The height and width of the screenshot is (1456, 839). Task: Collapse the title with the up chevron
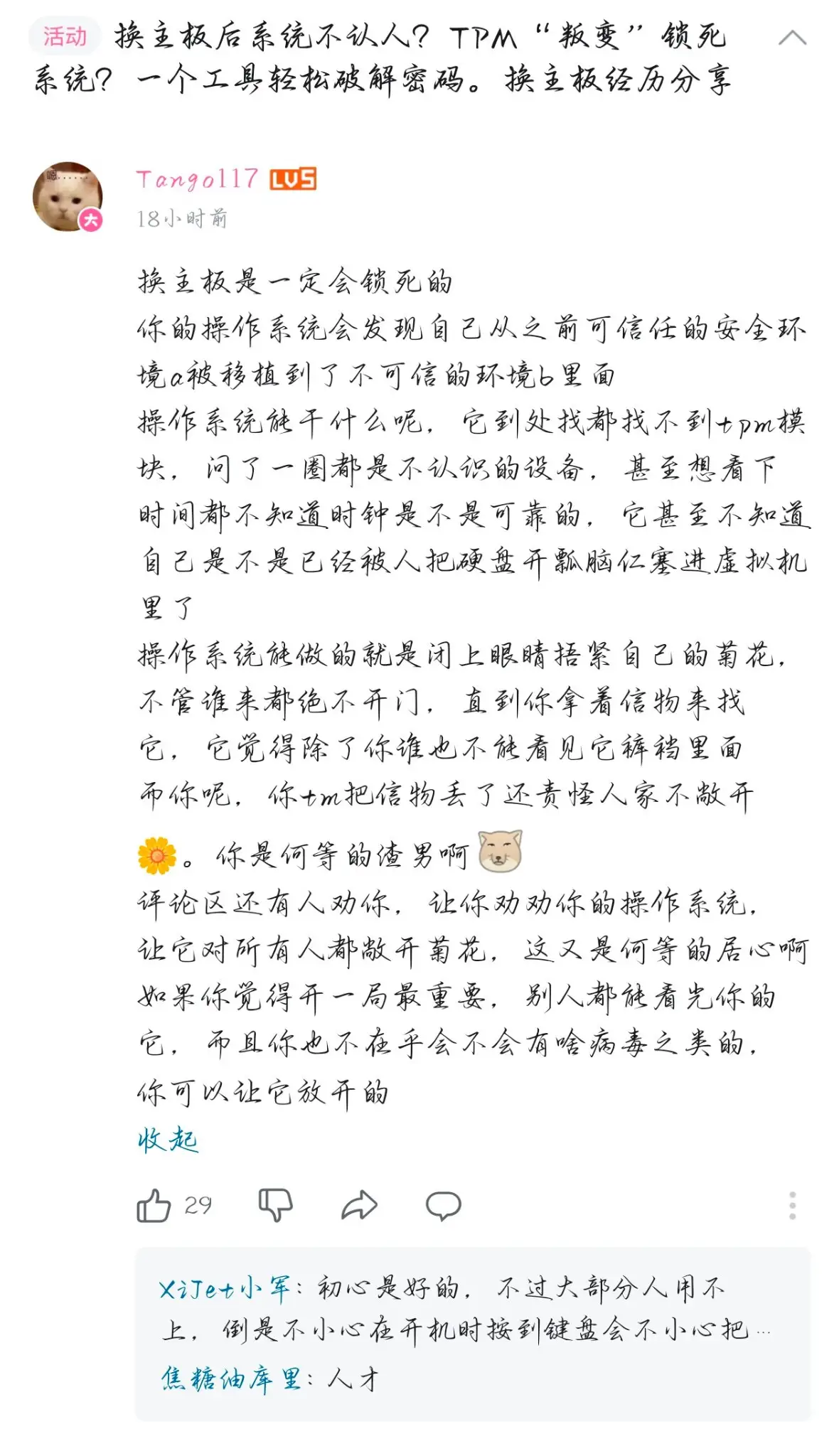click(x=792, y=38)
